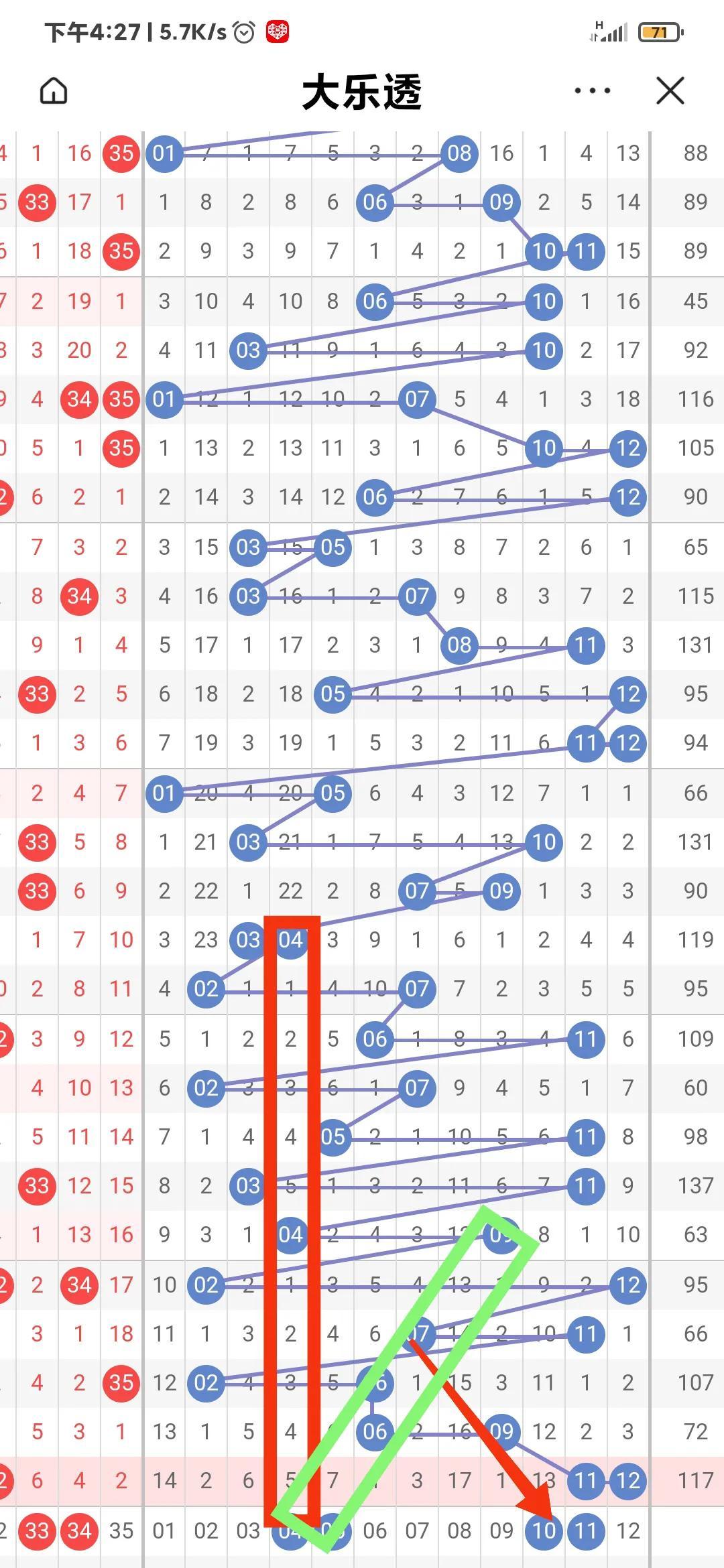This screenshot has height=1568, width=724.
Task: Select number 35 in the bottom pick row
Action: pyautogui.click(x=121, y=1530)
